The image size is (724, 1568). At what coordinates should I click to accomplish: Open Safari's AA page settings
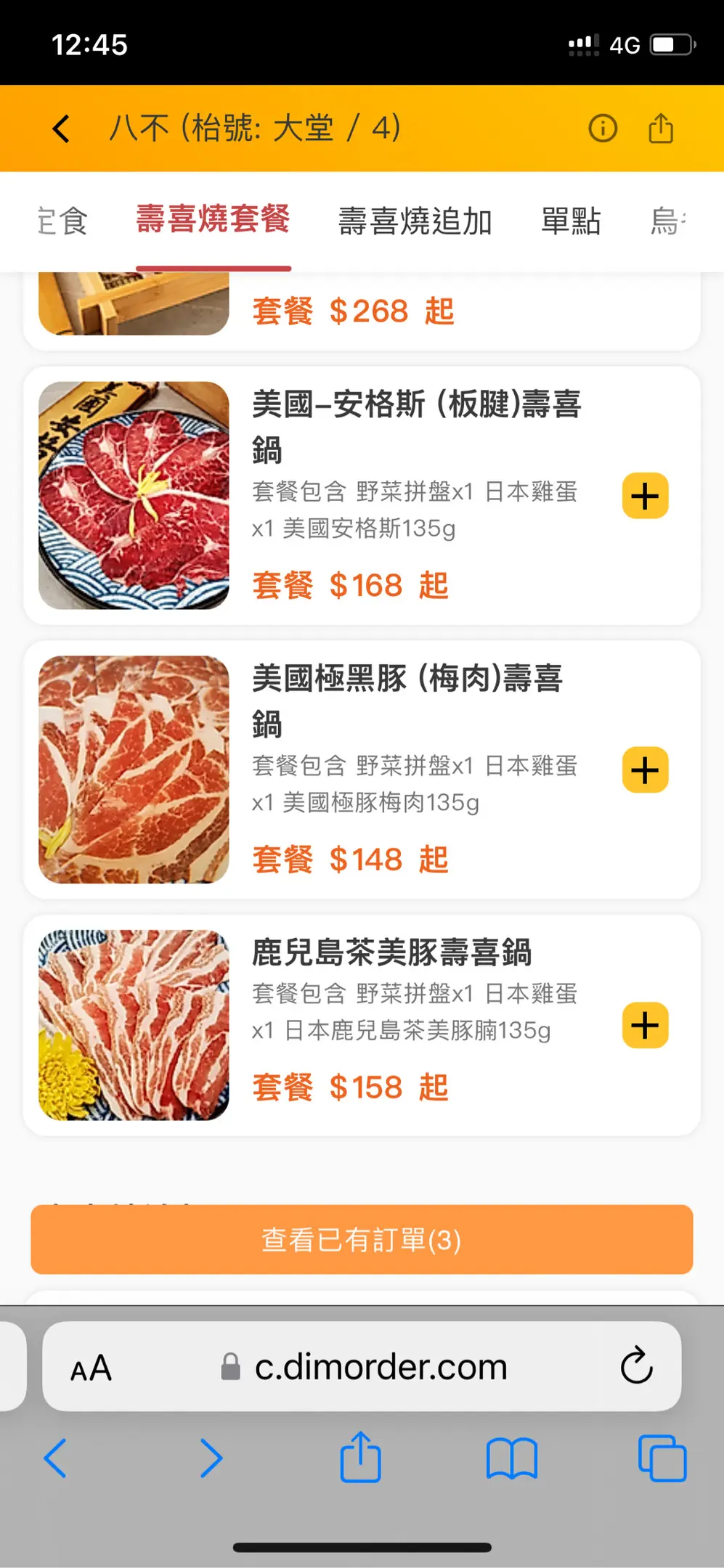pos(91,1368)
